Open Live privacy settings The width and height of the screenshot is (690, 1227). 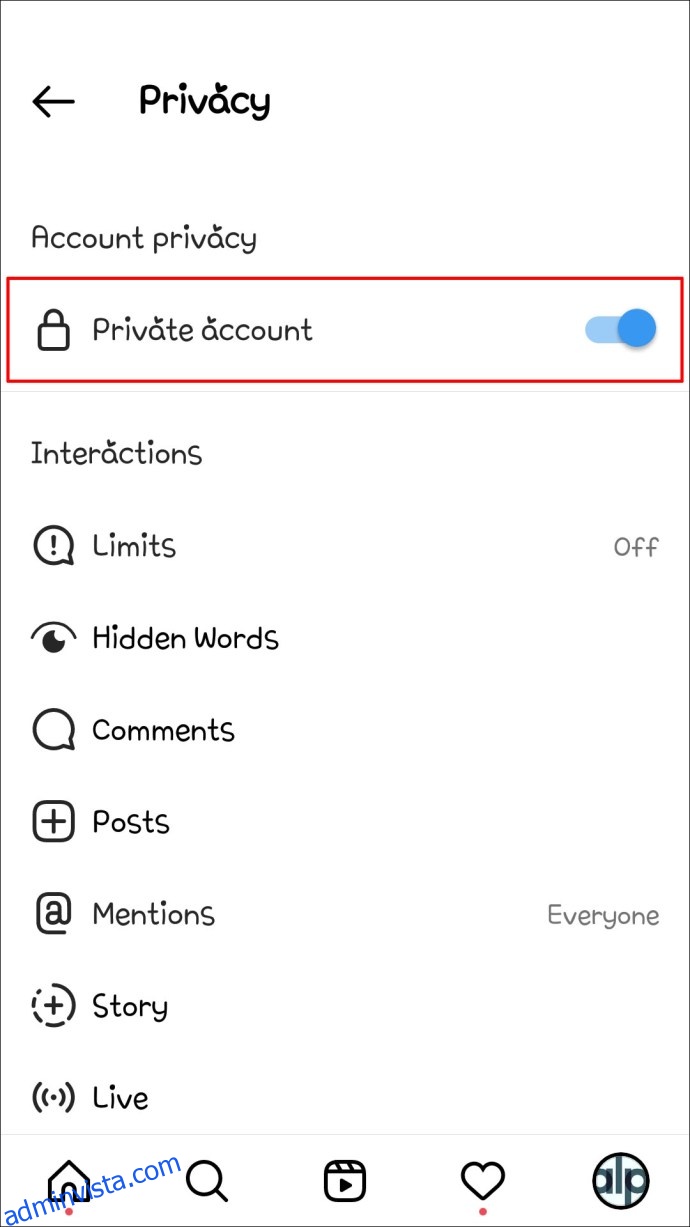tap(345, 1097)
